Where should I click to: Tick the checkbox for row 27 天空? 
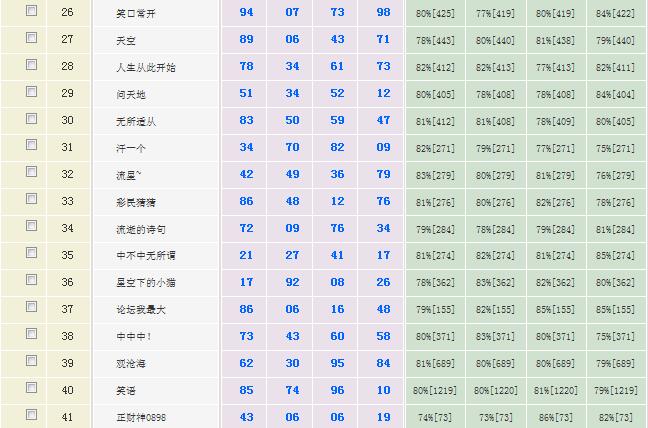(x=31, y=37)
